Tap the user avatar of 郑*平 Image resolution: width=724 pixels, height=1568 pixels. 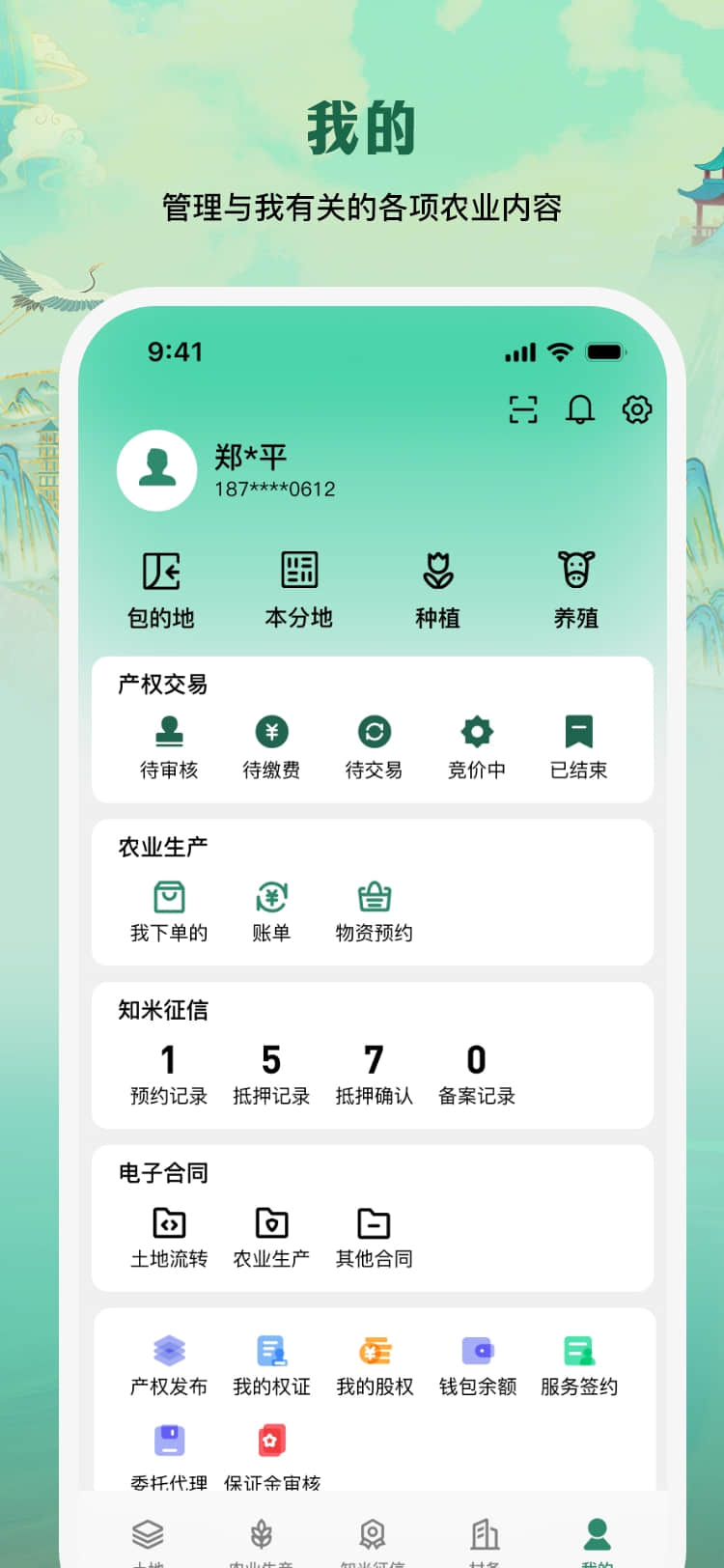[x=157, y=470]
